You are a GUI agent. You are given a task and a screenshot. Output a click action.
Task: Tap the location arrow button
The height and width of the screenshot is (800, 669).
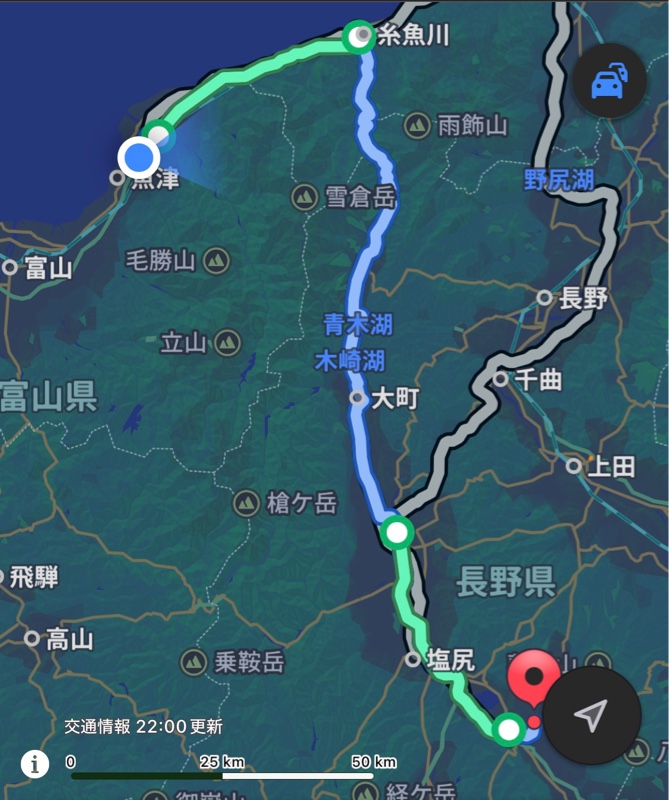pos(591,714)
